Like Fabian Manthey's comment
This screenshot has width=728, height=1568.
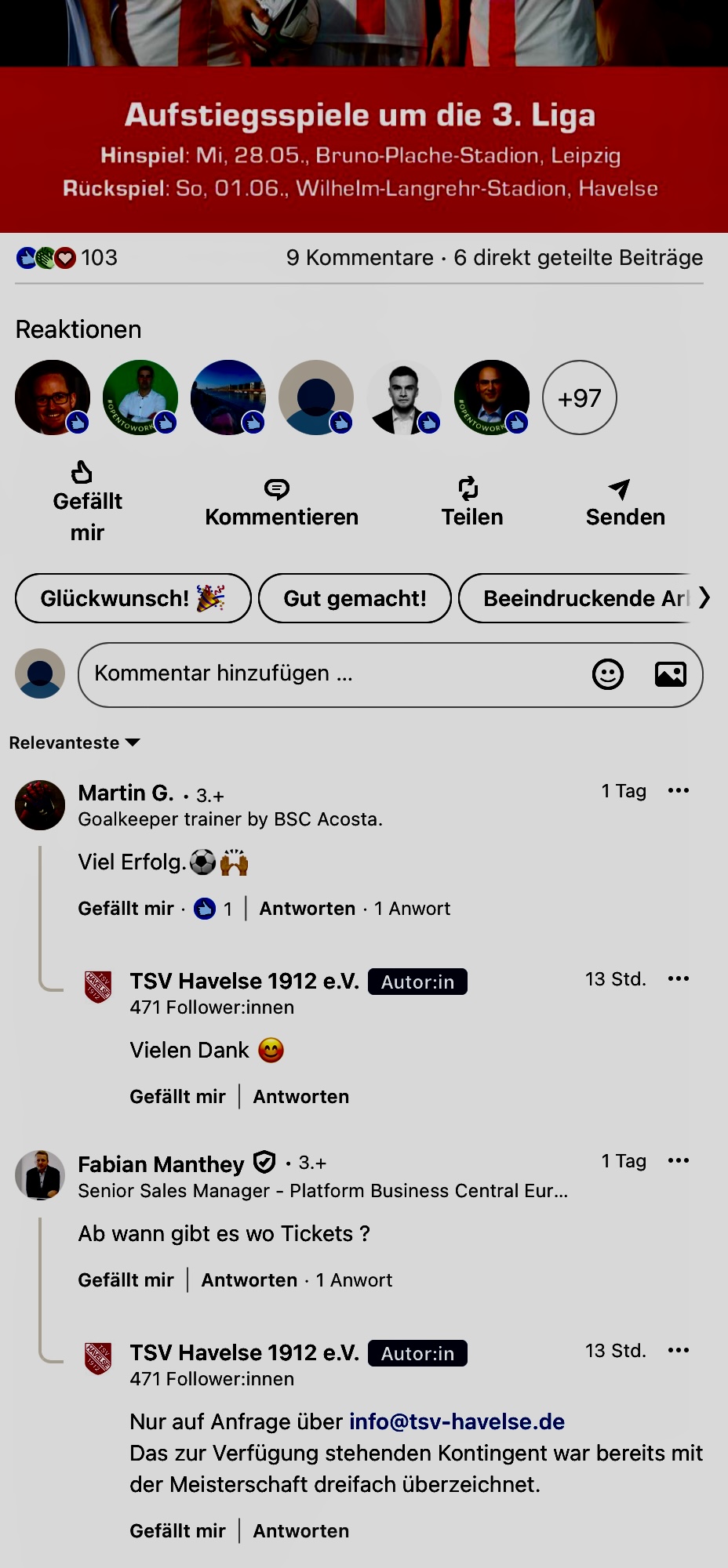126,1280
